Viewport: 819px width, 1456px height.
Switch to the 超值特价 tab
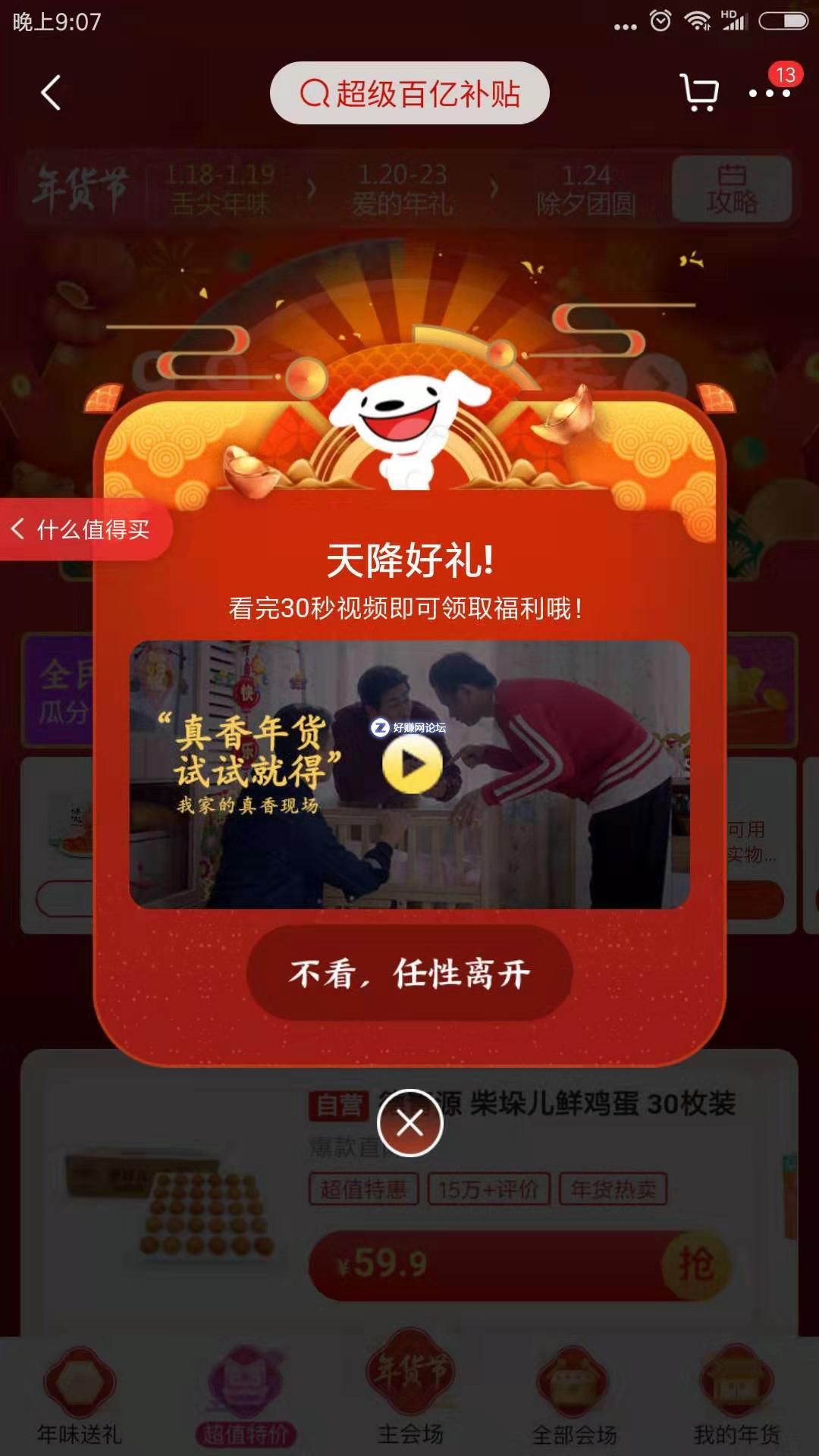click(245, 1397)
